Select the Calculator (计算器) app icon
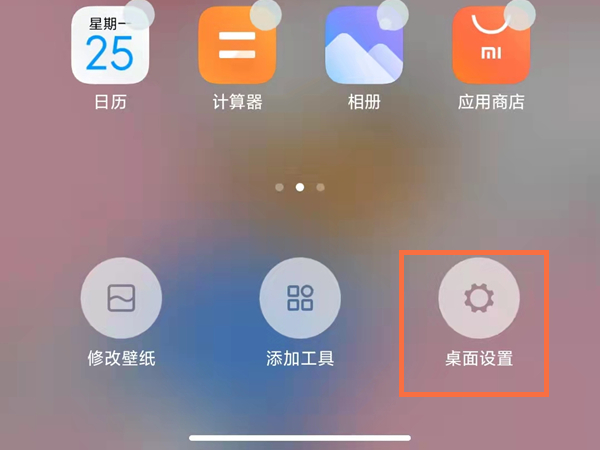Viewport: 600px width, 450px height. (x=237, y=46)
